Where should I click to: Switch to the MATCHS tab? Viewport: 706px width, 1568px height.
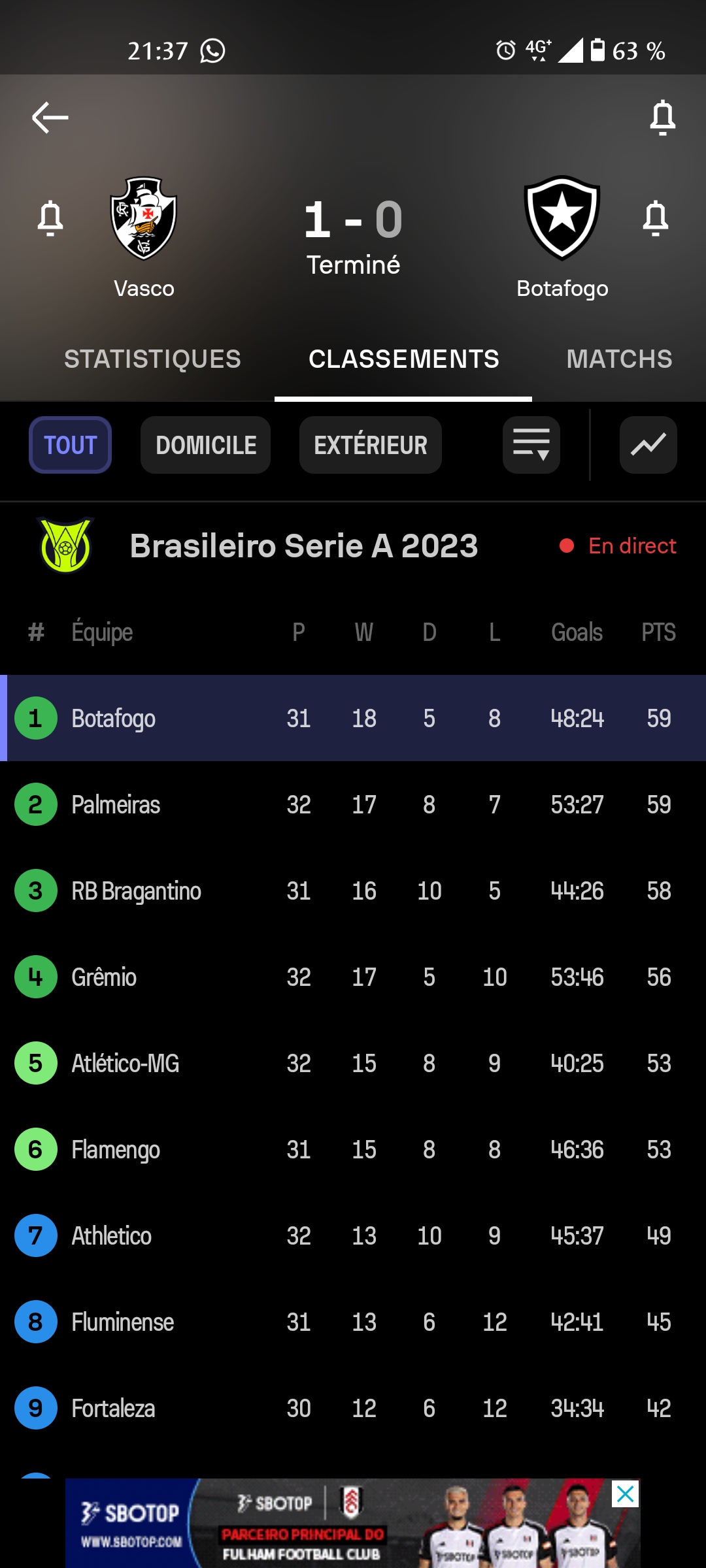click(619, 359)
